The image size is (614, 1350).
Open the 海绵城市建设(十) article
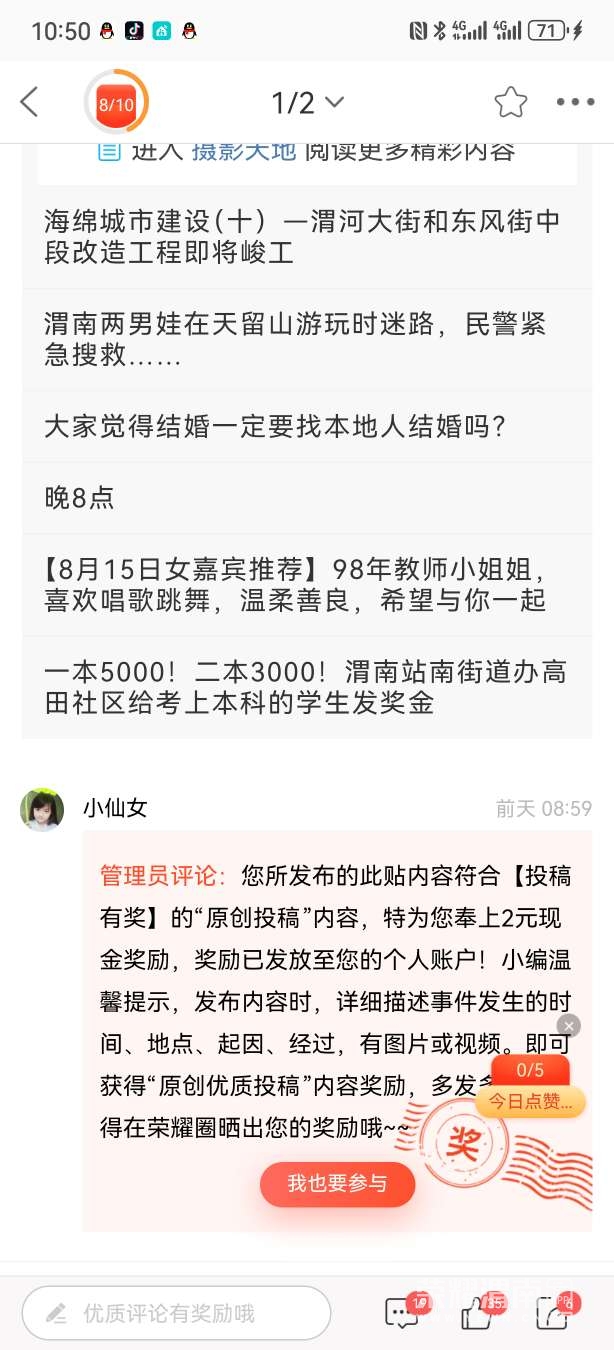coord(300,237)
